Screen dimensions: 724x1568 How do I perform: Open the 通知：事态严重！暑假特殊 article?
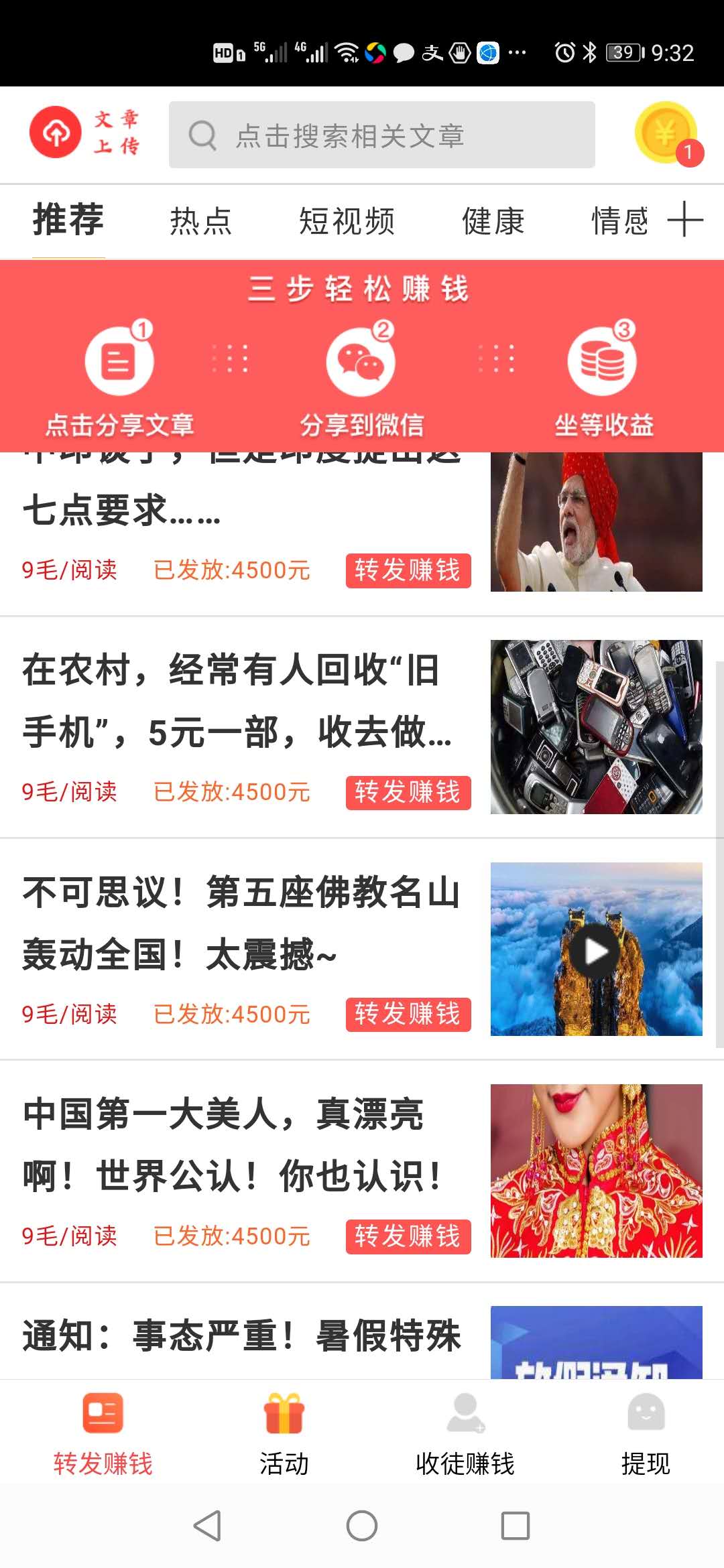pos(241,1335)
